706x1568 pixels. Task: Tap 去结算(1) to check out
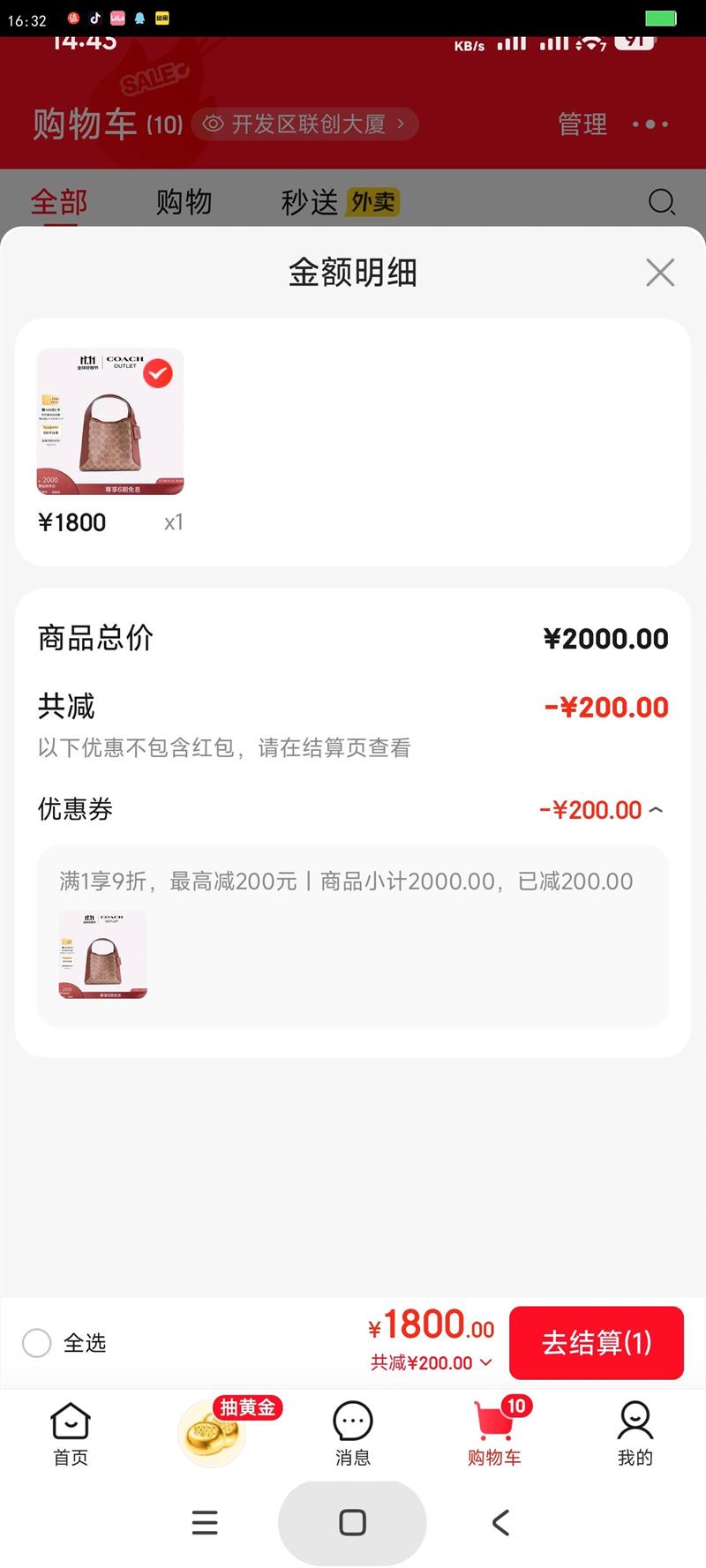coord(596,1342)
